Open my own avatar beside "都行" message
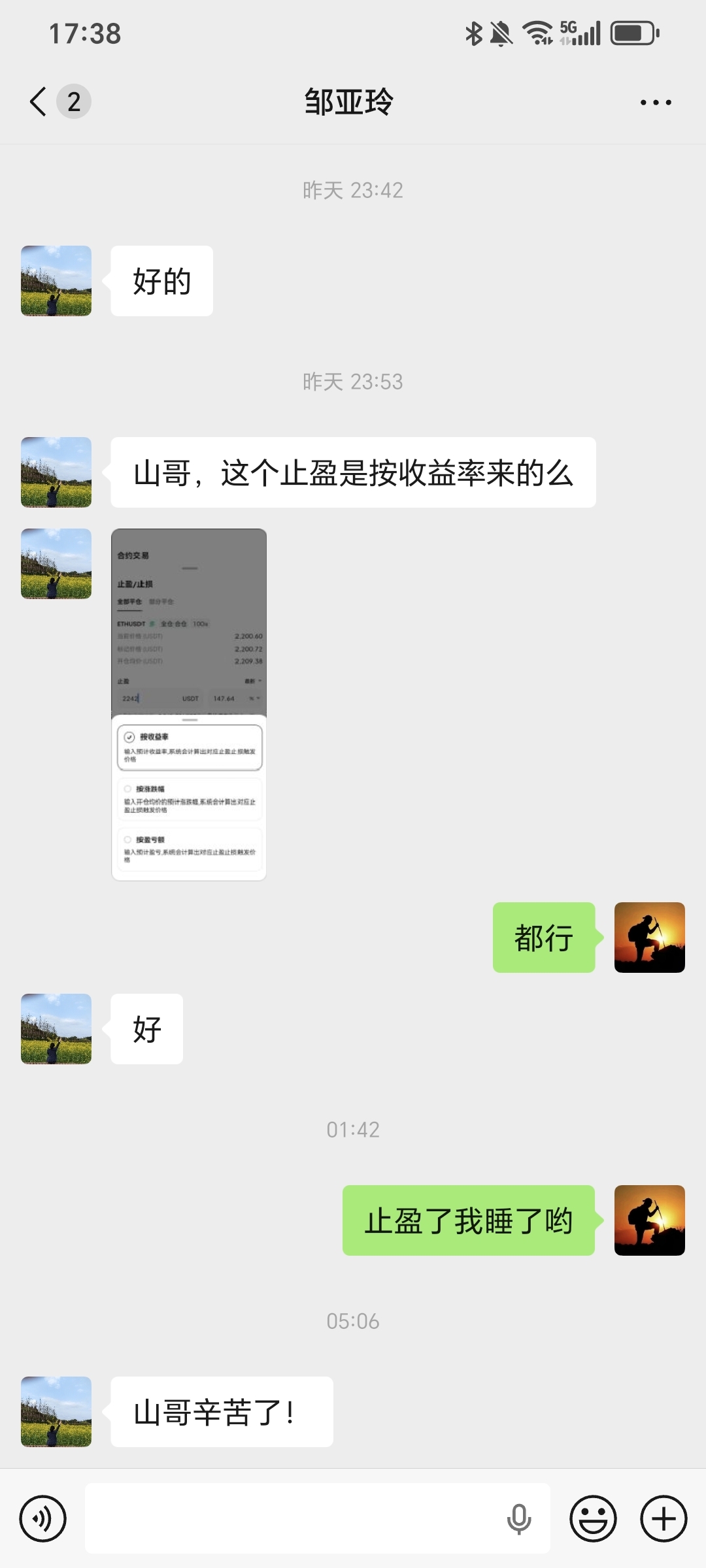 click(649, 938)
